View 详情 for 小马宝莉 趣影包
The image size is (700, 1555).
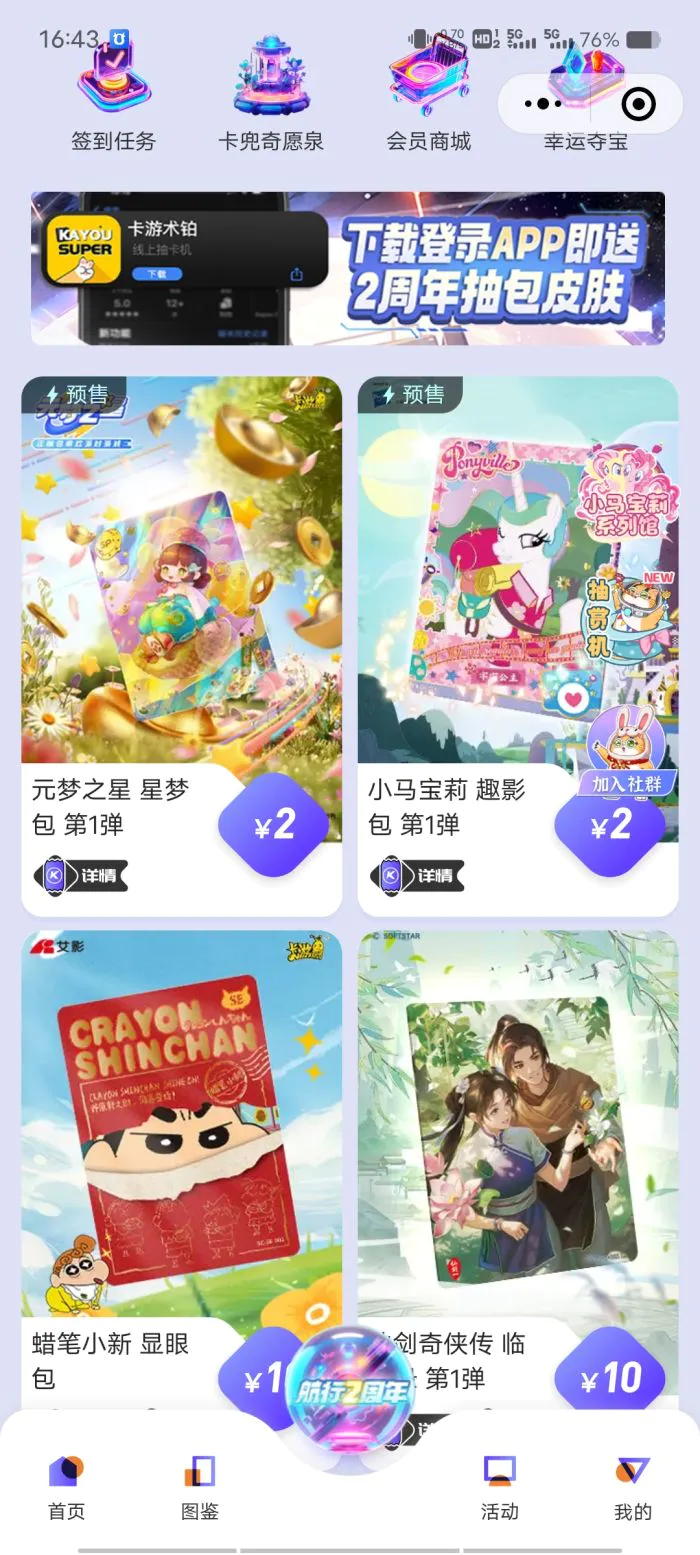click(x=418, y=876)
